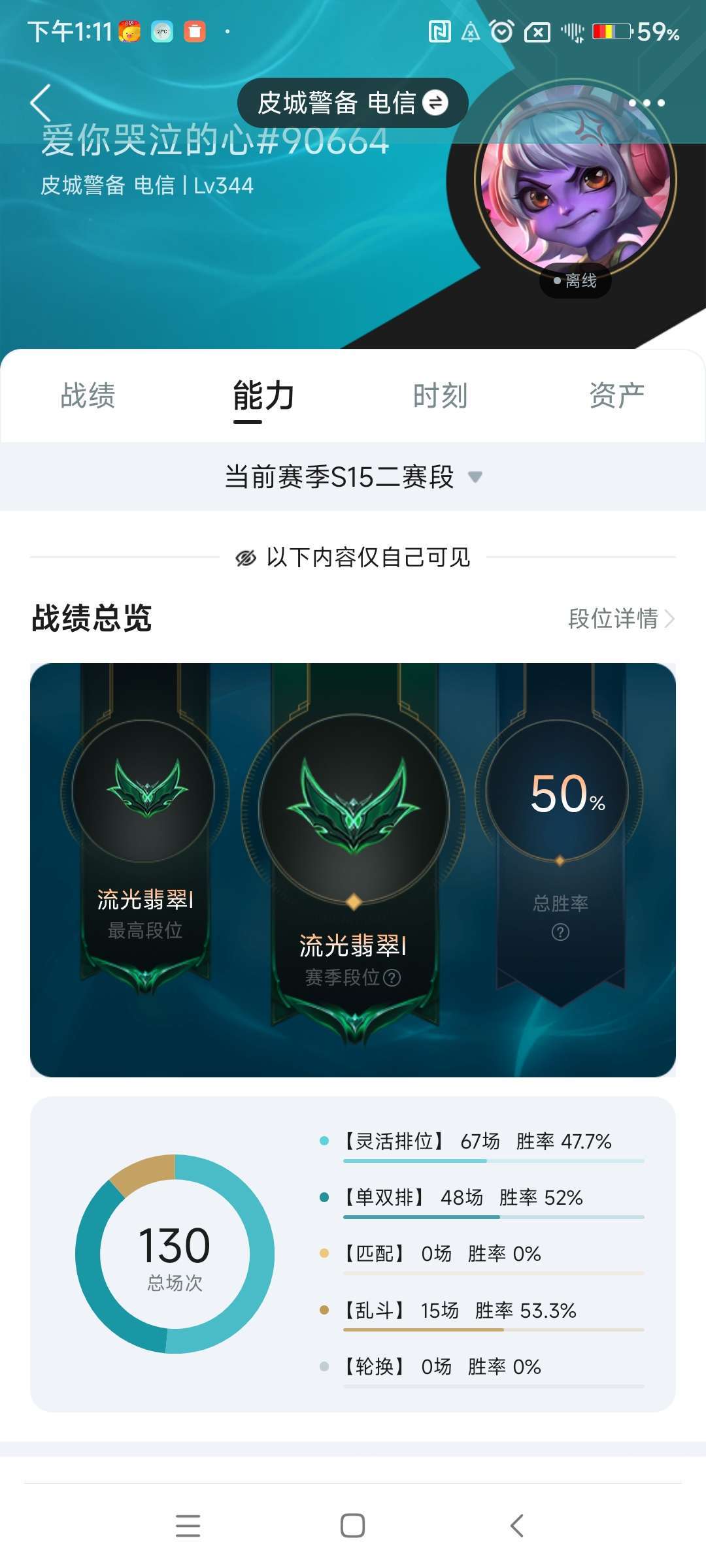
Task: Switch server via 皮城警备 电信 button
Action: (x=352, y=103)
